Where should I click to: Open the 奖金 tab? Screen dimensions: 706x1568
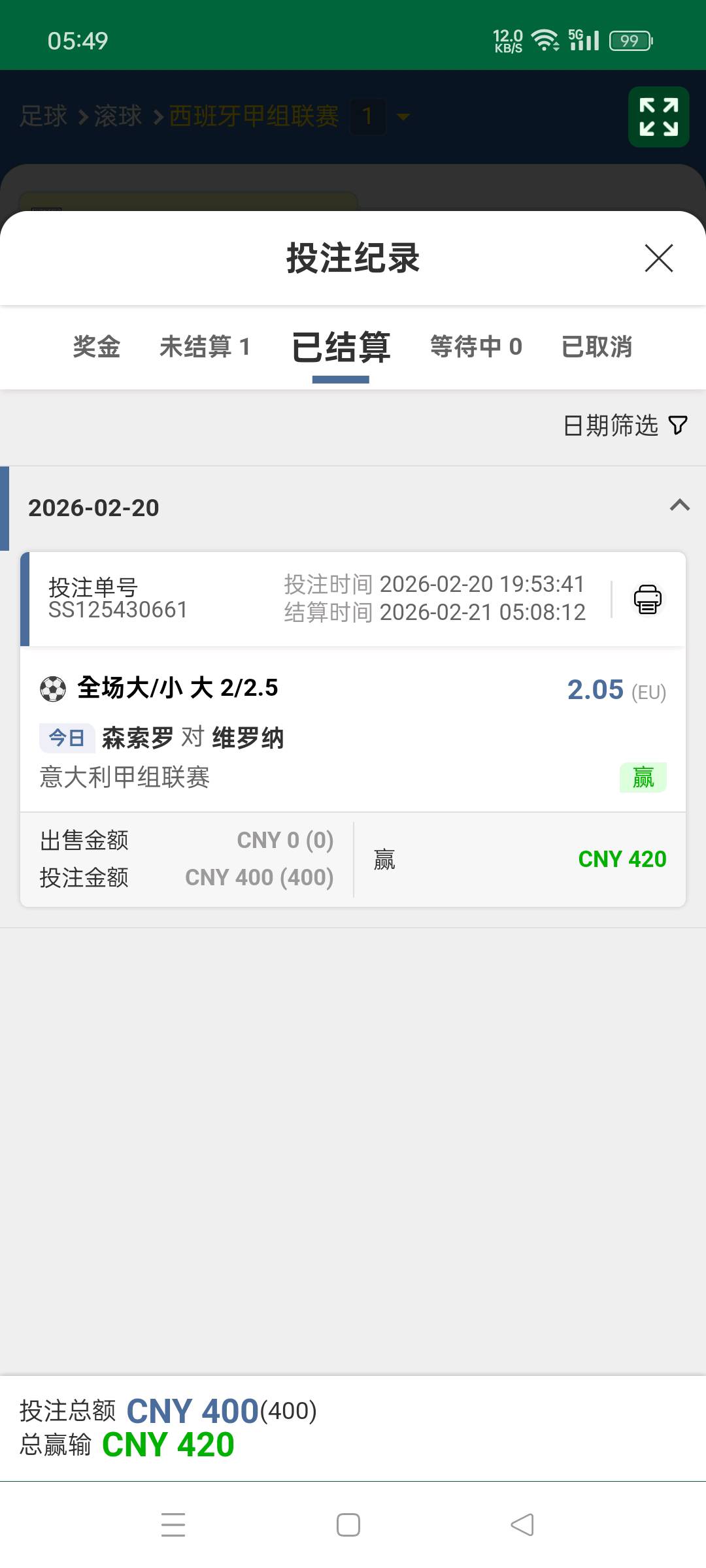96,347
